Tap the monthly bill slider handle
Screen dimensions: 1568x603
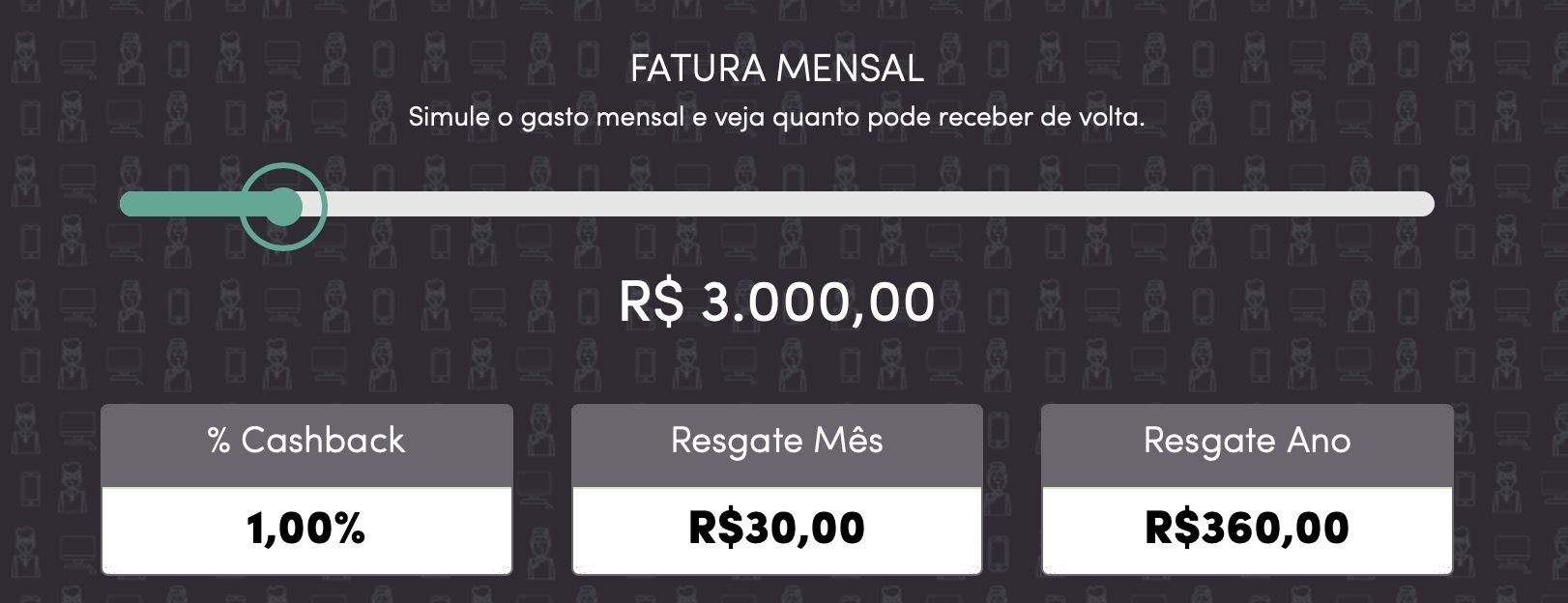283,207
